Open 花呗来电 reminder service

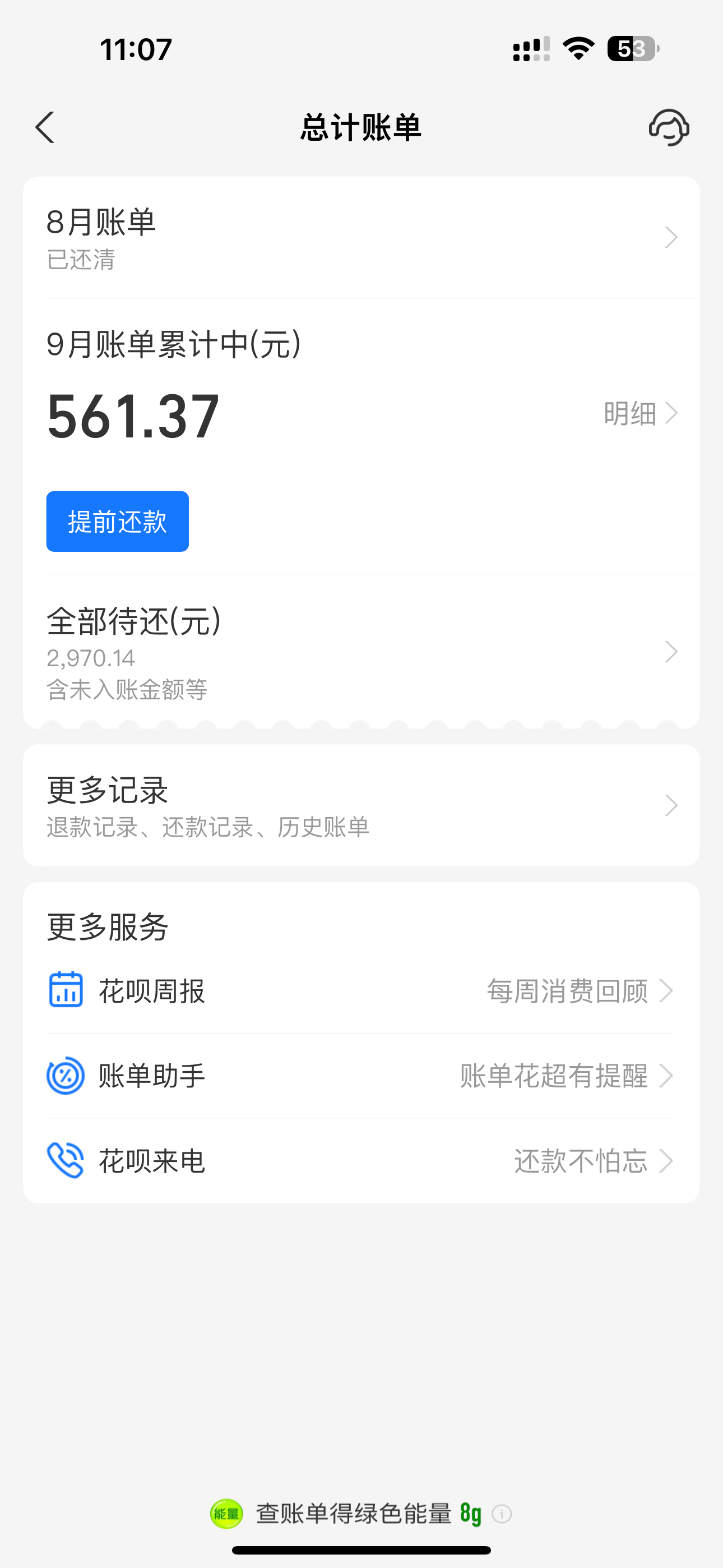[361, 1161]
